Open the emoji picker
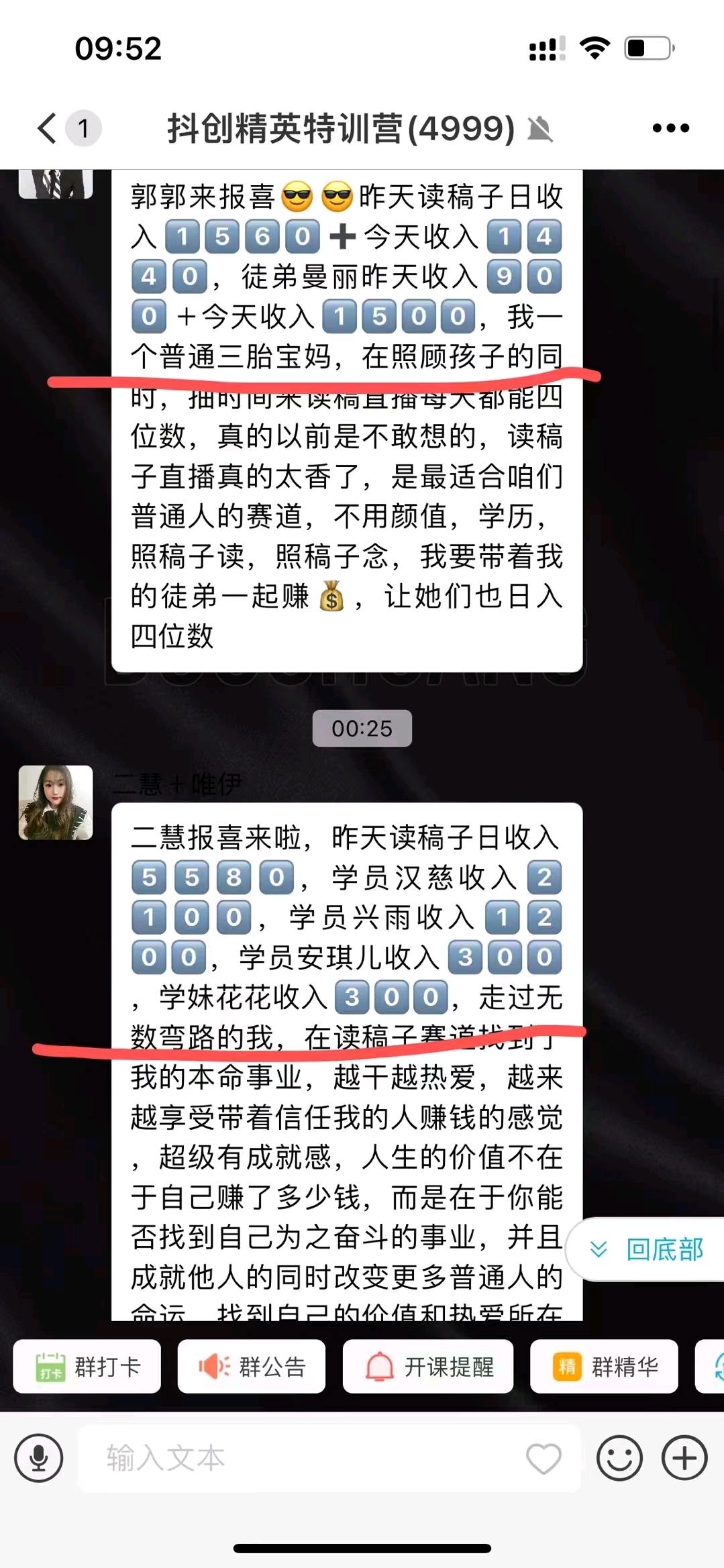 pyautogui.click(x=619, y=1458)
